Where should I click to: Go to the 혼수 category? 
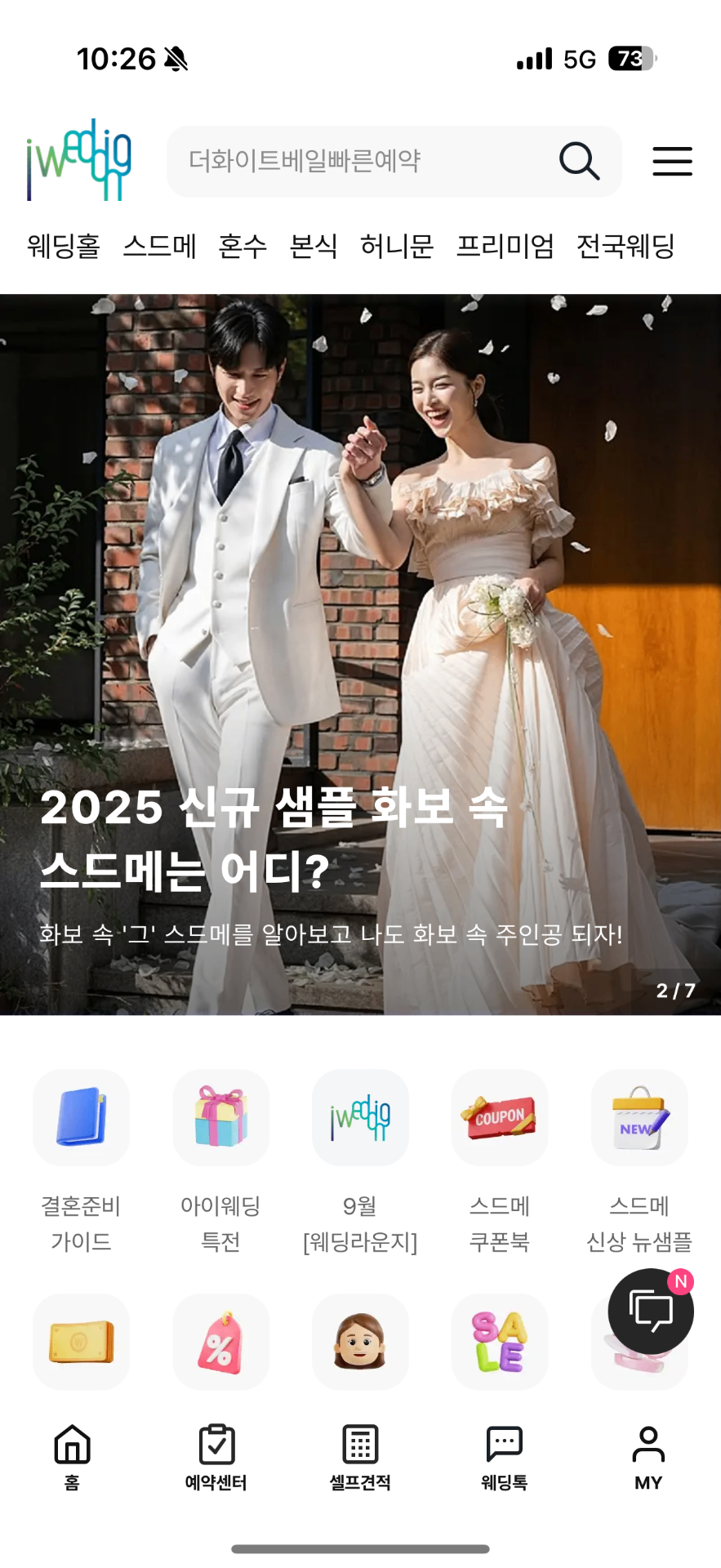coord(243,246)
